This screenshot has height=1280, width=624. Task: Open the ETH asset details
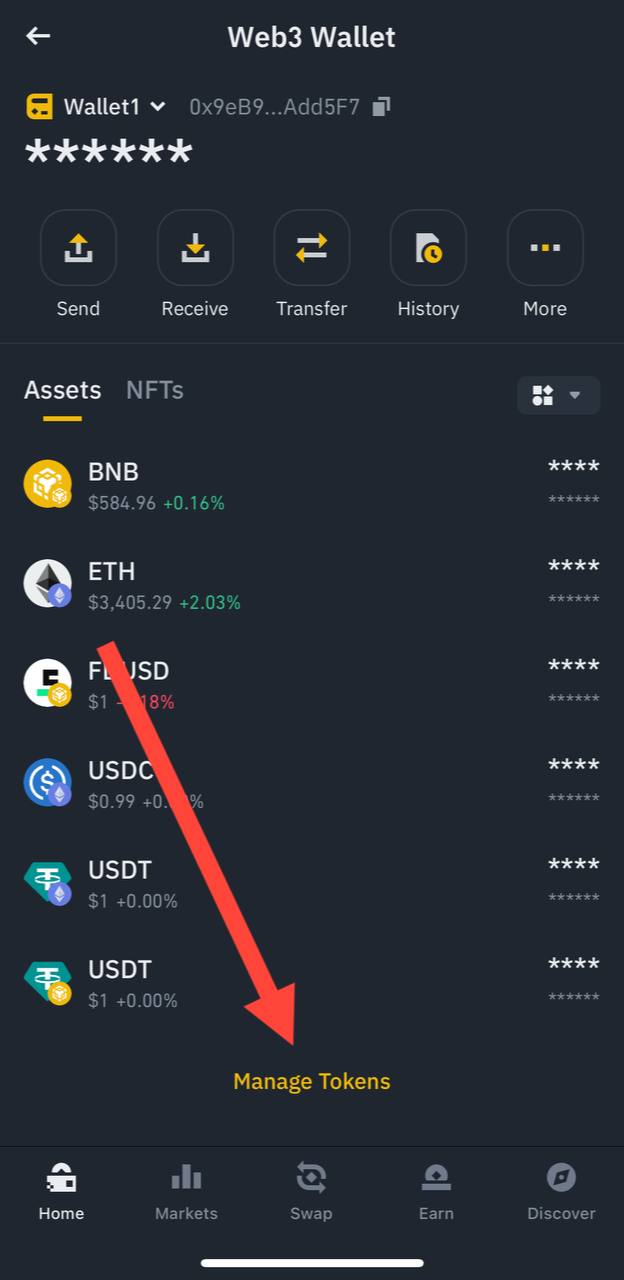[312, 584]
